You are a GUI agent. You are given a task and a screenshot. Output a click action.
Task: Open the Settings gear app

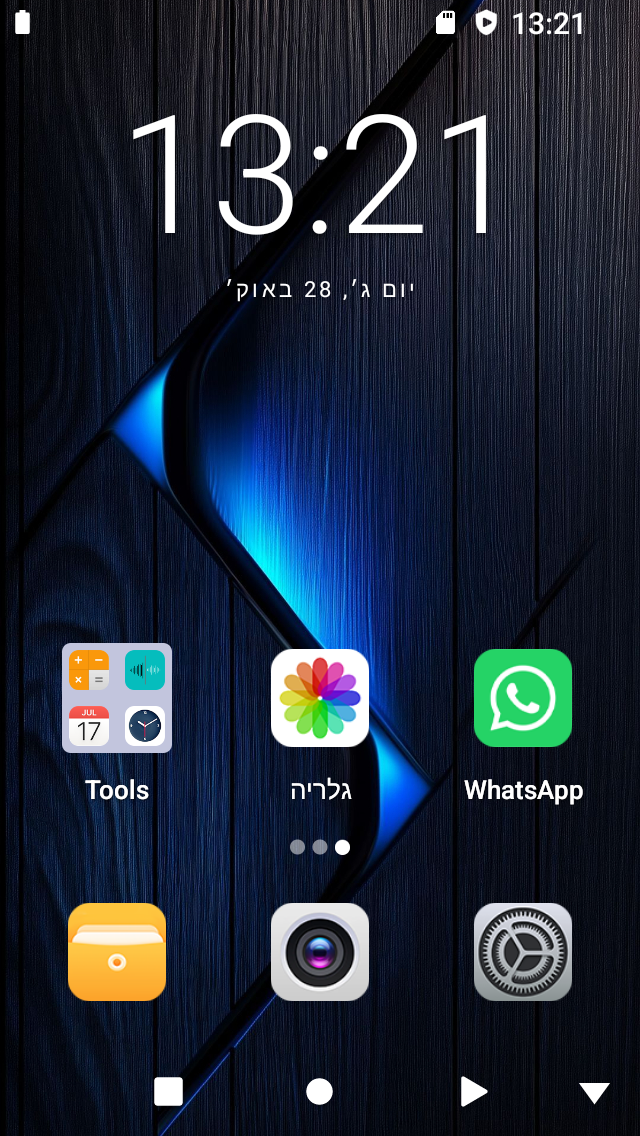click(523, 952)
